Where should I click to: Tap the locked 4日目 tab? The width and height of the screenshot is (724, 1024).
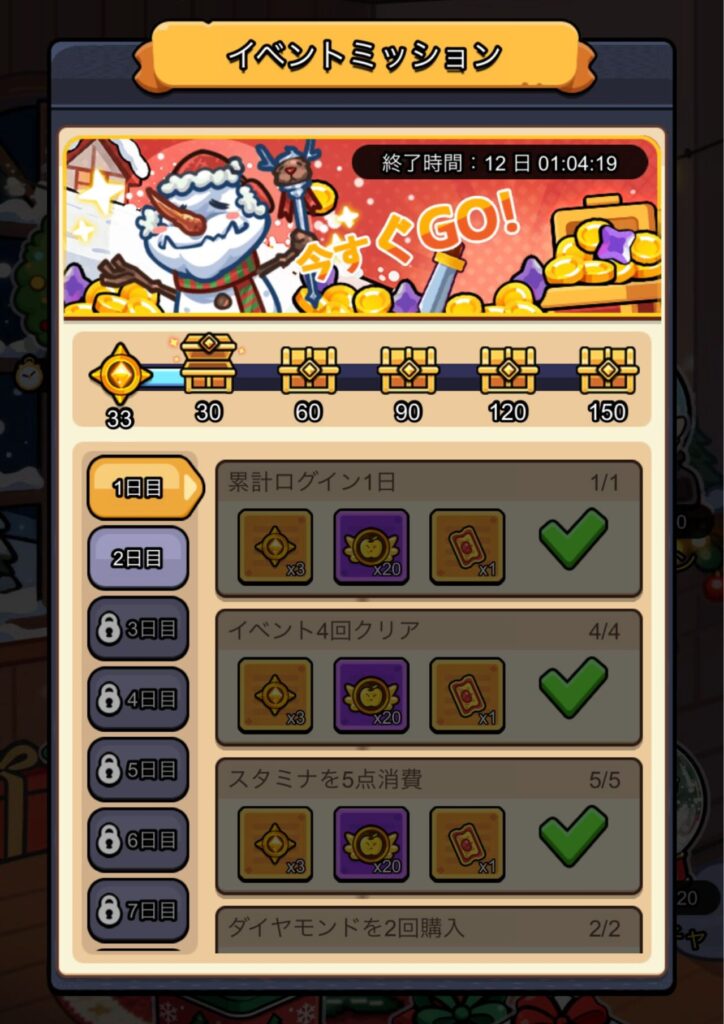(x=138, y=699)
